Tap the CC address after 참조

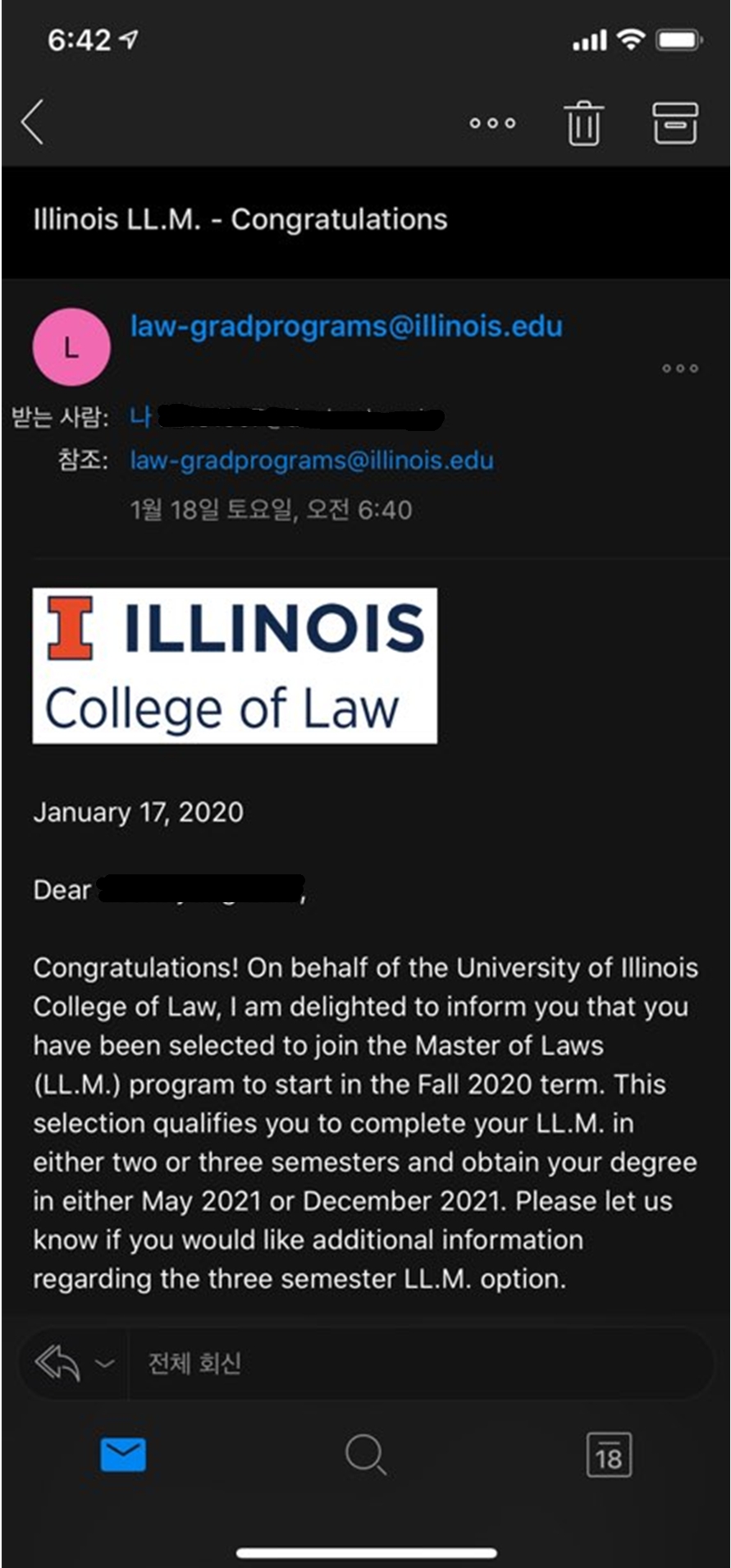point(312,460)
